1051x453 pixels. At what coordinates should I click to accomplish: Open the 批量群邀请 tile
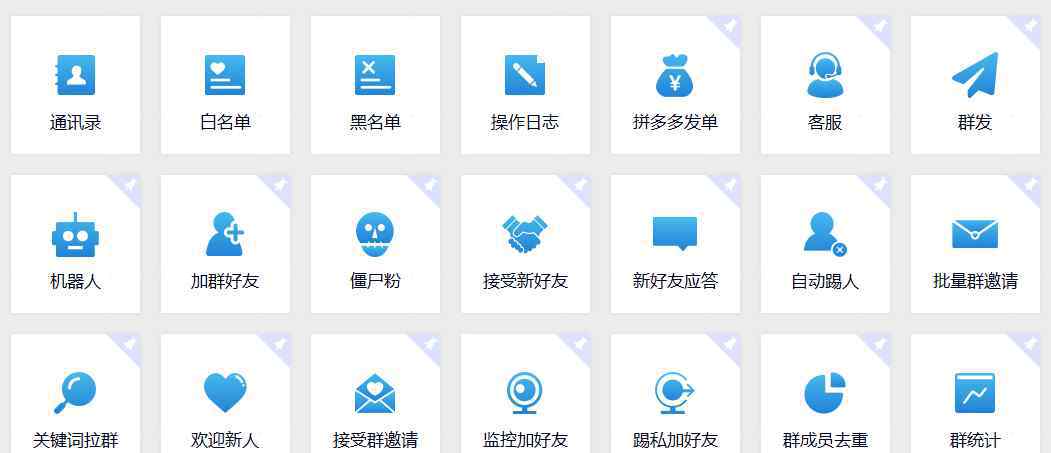tap(975, 245)
